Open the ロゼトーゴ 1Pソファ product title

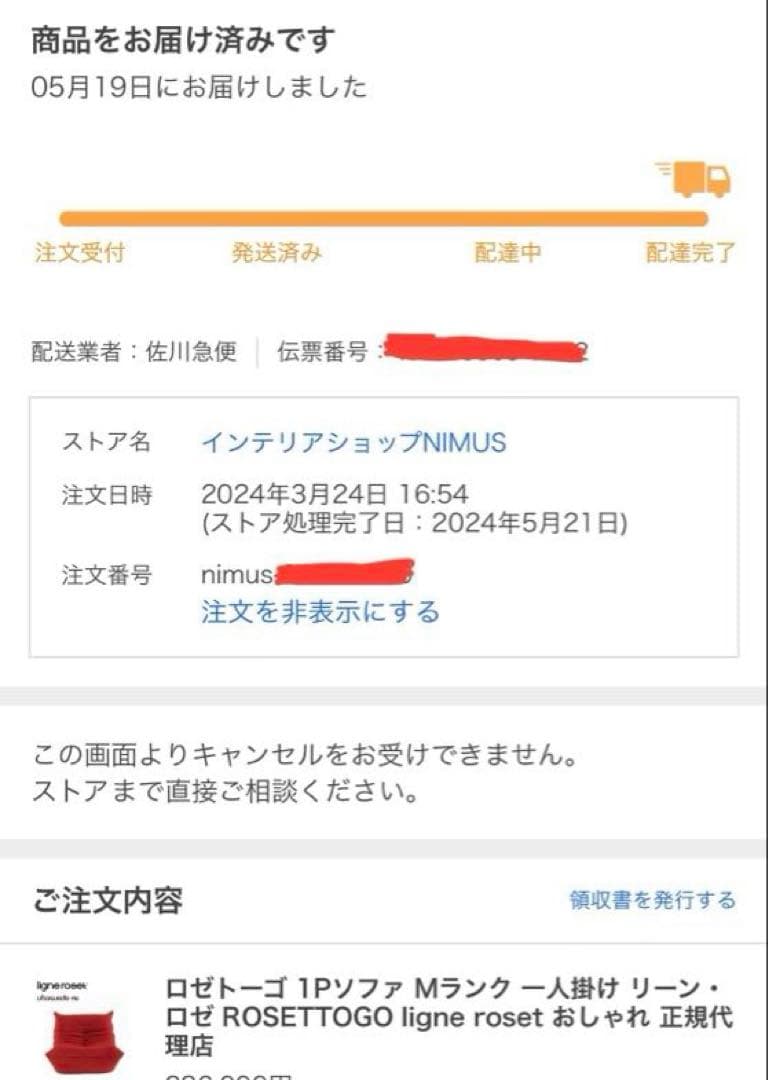(x=448, y=1018)
